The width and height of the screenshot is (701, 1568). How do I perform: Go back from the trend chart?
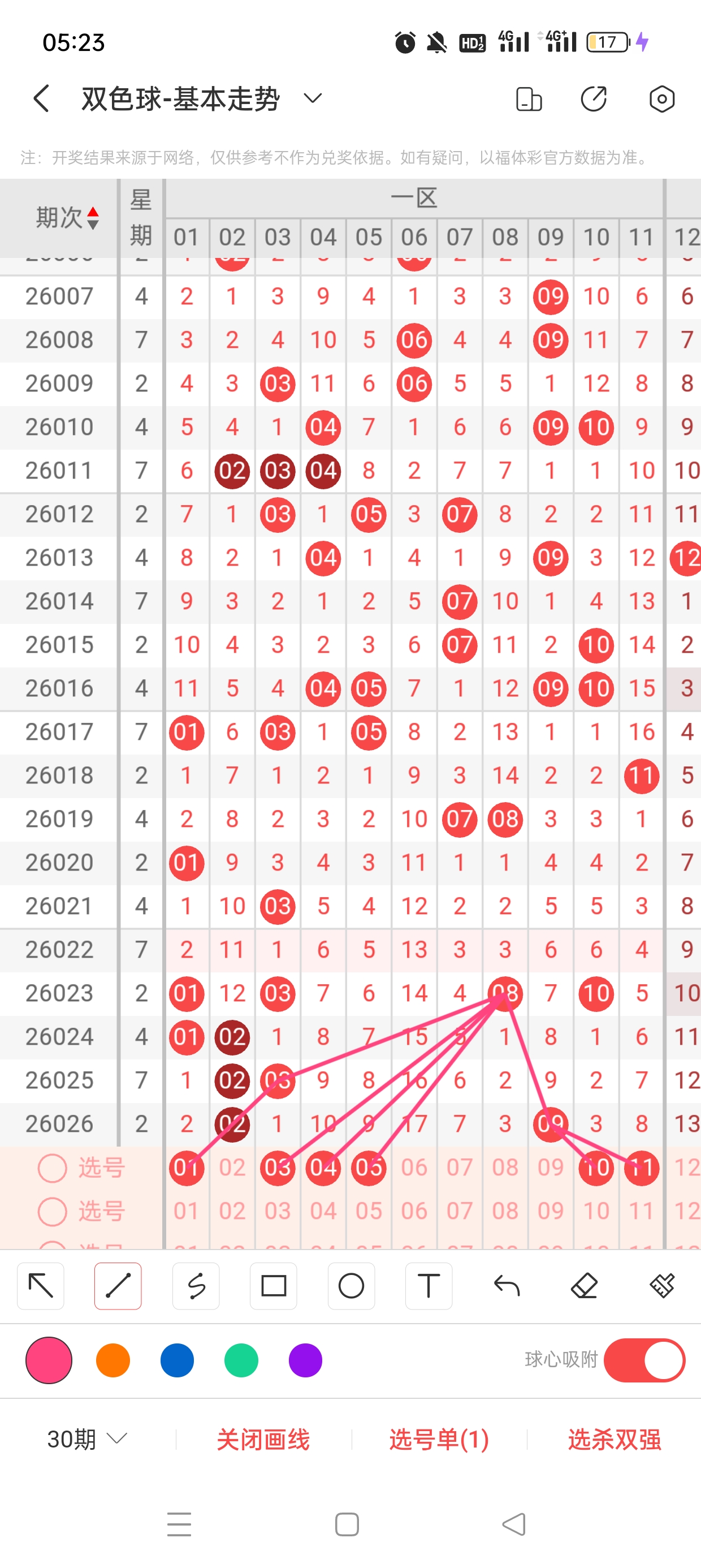[41, 98]
